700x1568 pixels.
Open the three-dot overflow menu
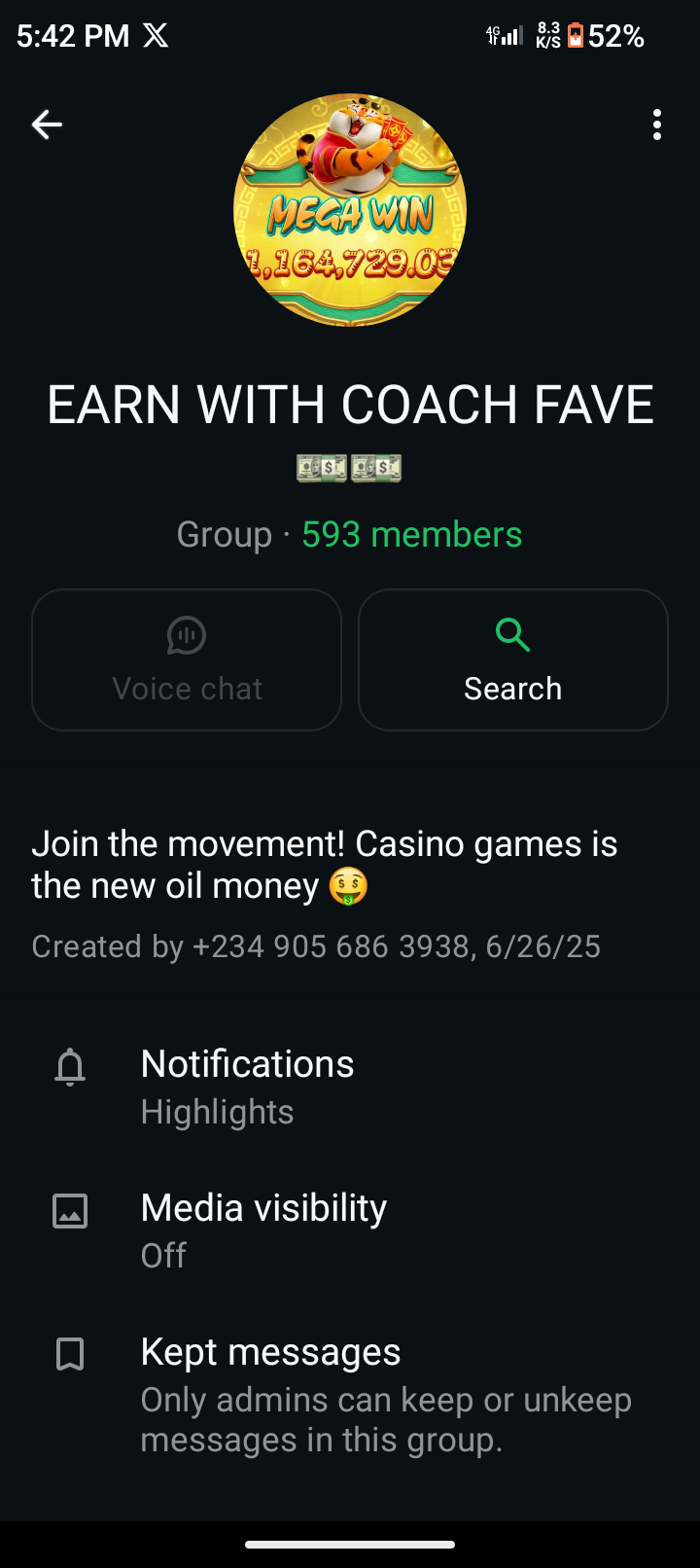pyautogui.click(x=657, y=125)
